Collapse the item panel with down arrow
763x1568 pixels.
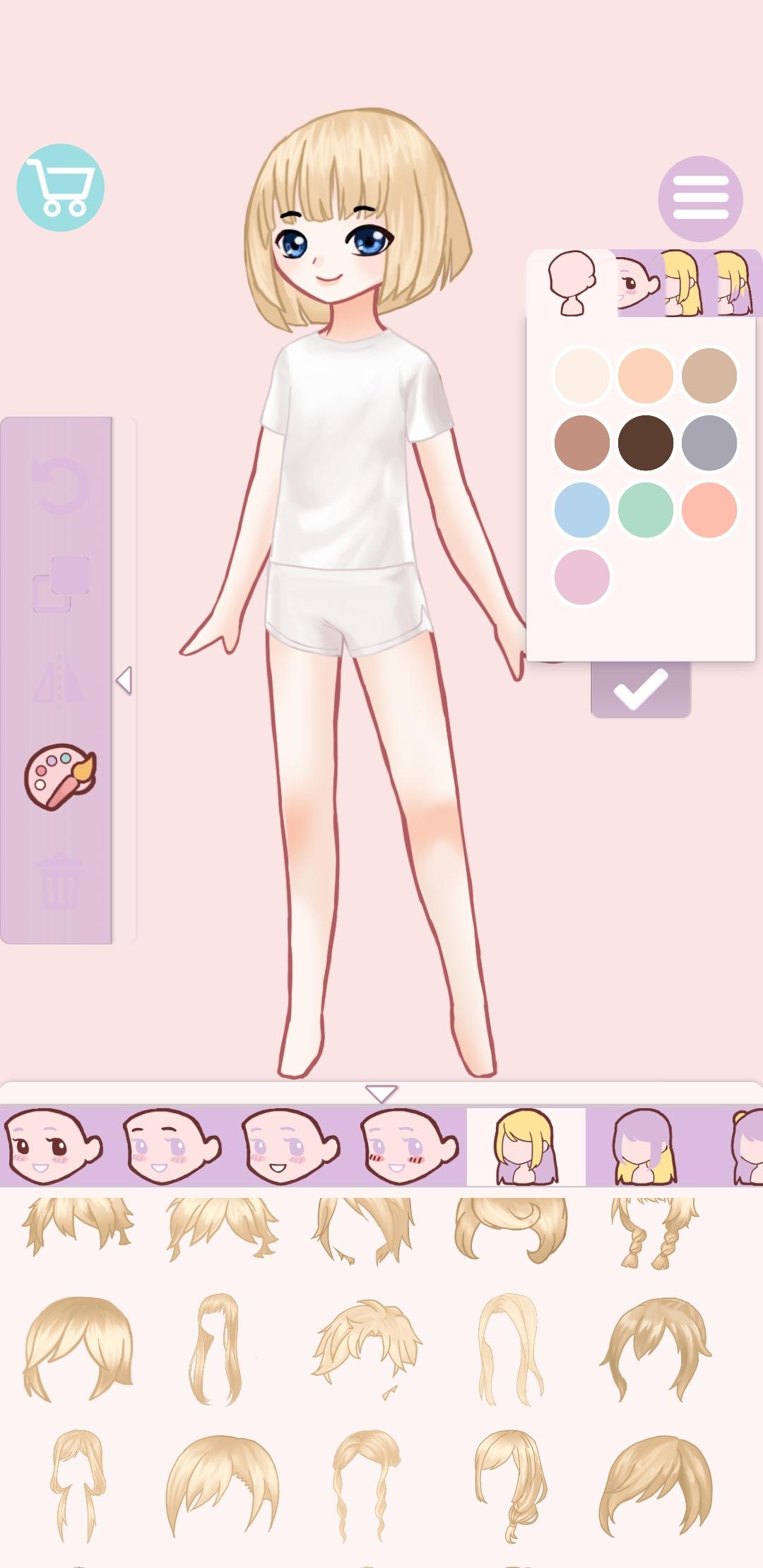(381, 1093)
